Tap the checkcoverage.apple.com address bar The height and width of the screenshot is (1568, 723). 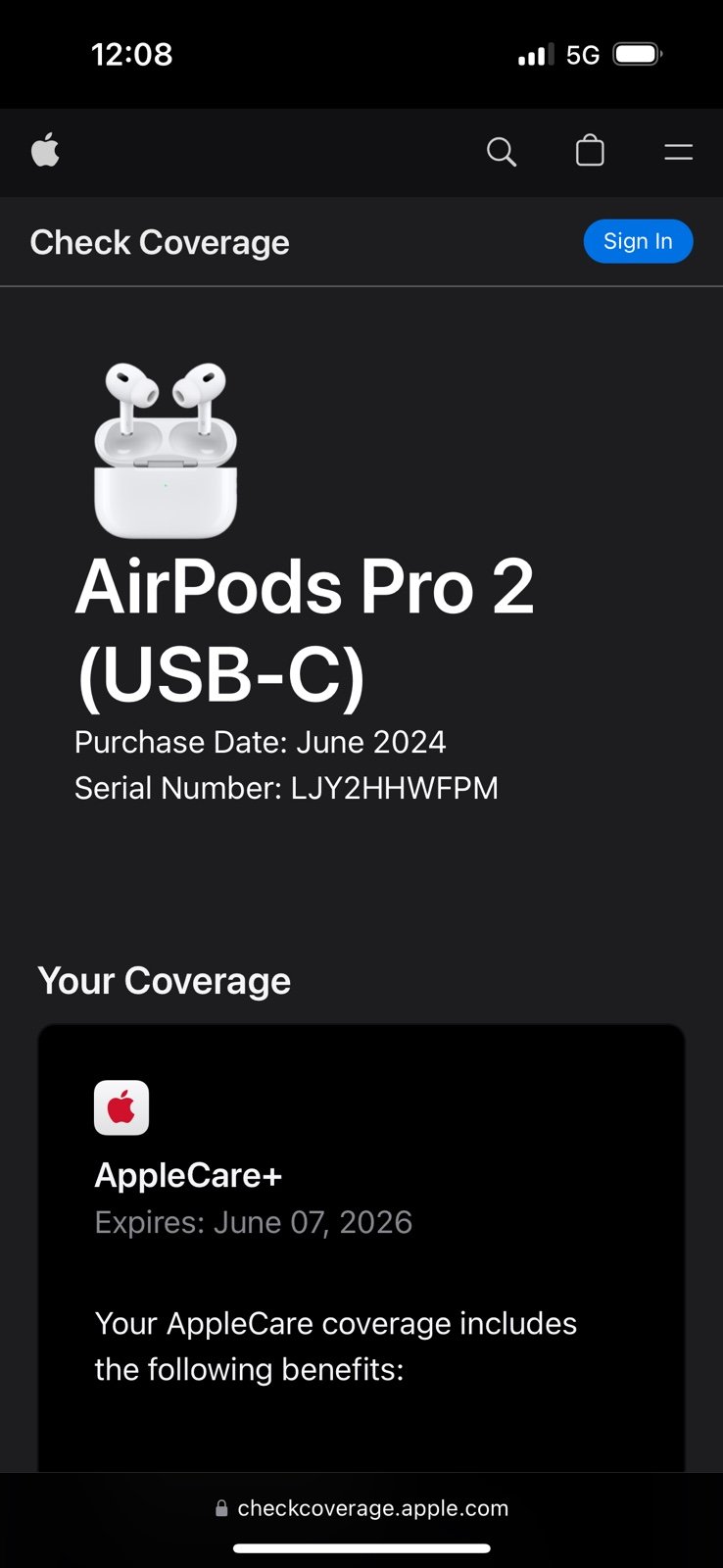[x=361, y=1508]
